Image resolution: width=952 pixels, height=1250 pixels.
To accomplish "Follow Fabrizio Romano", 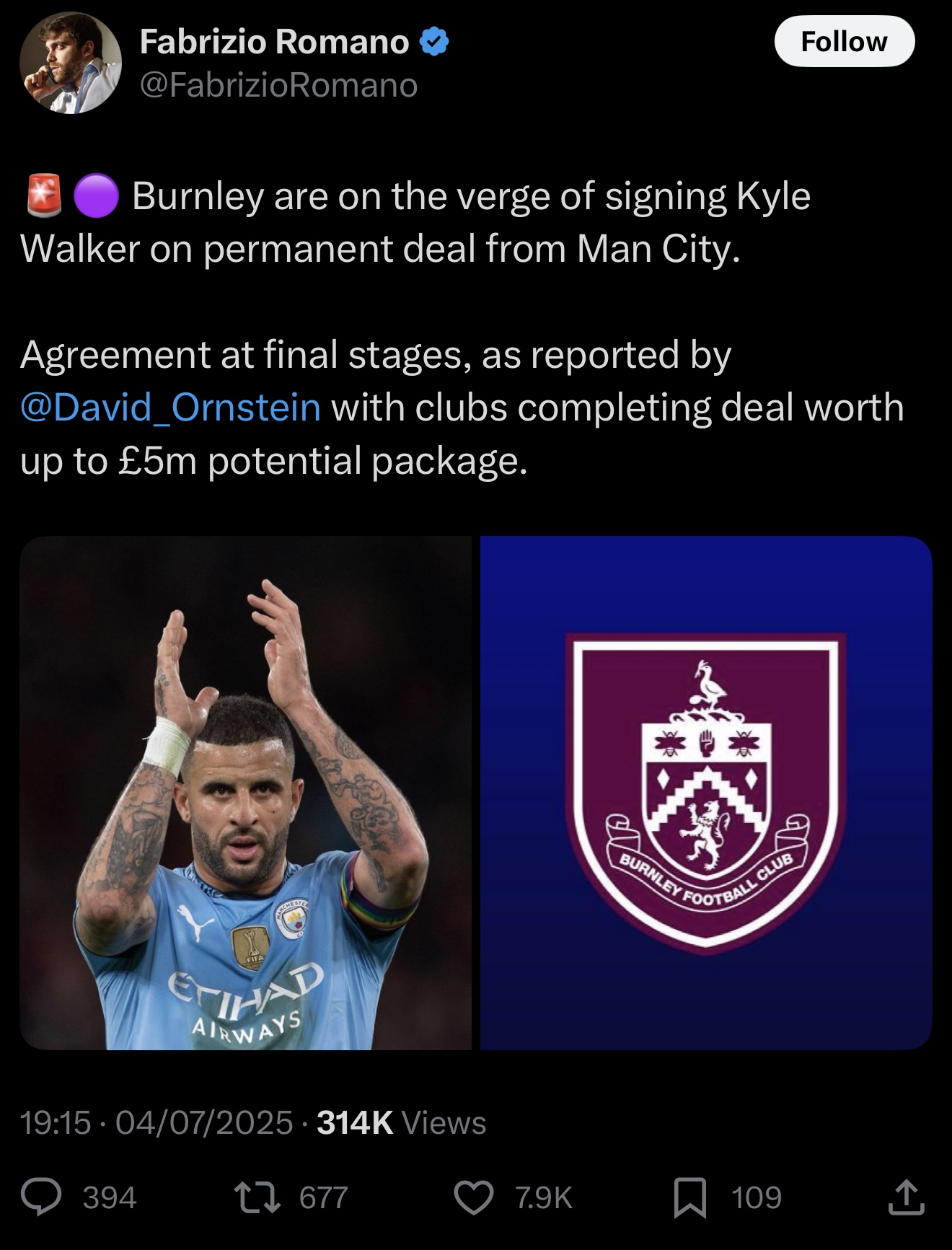I will pos(844,42).
